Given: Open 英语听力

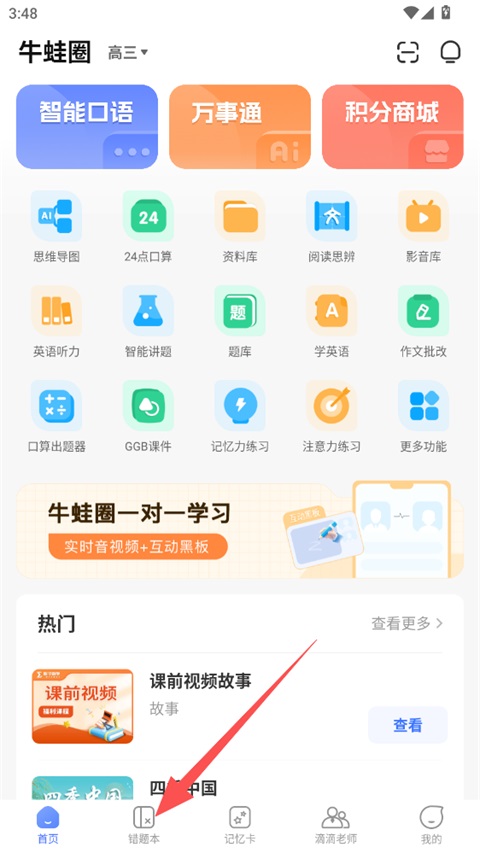Looking at the screenshot, I should [x=57, y=322].
